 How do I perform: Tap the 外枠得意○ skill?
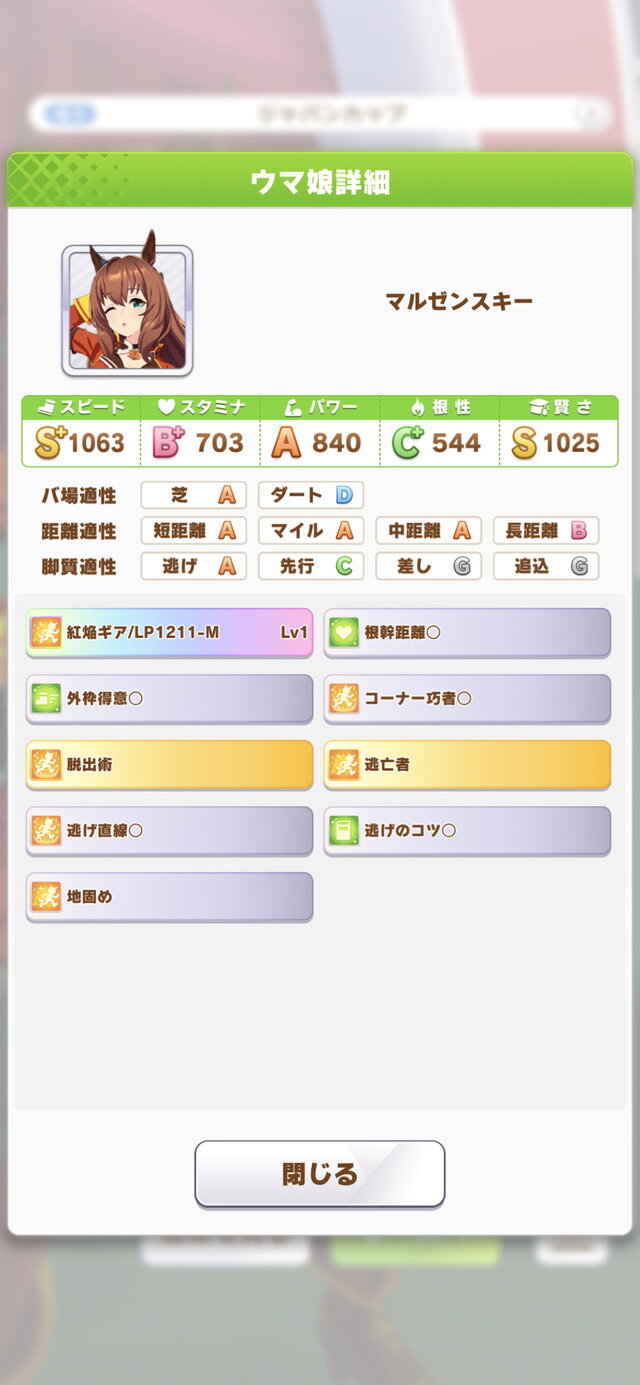(x=169, y=698)
